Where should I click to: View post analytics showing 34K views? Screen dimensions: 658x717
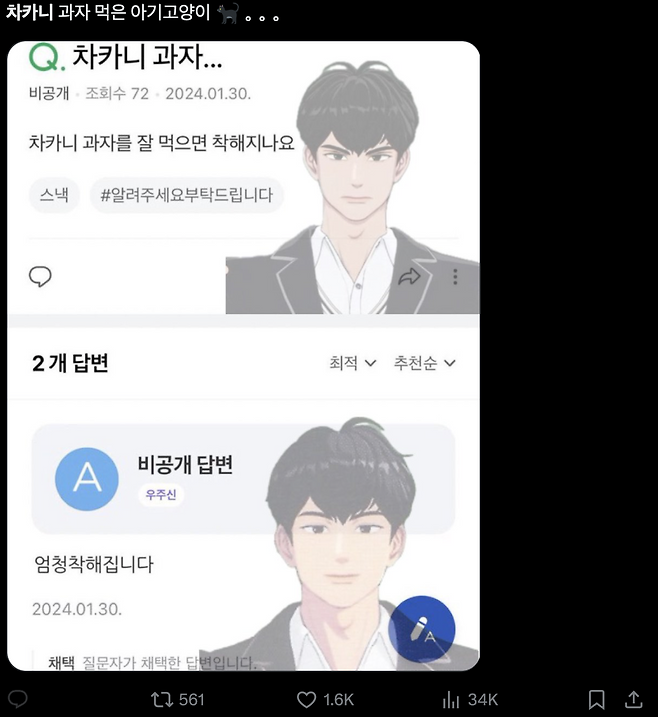[451, 699]
